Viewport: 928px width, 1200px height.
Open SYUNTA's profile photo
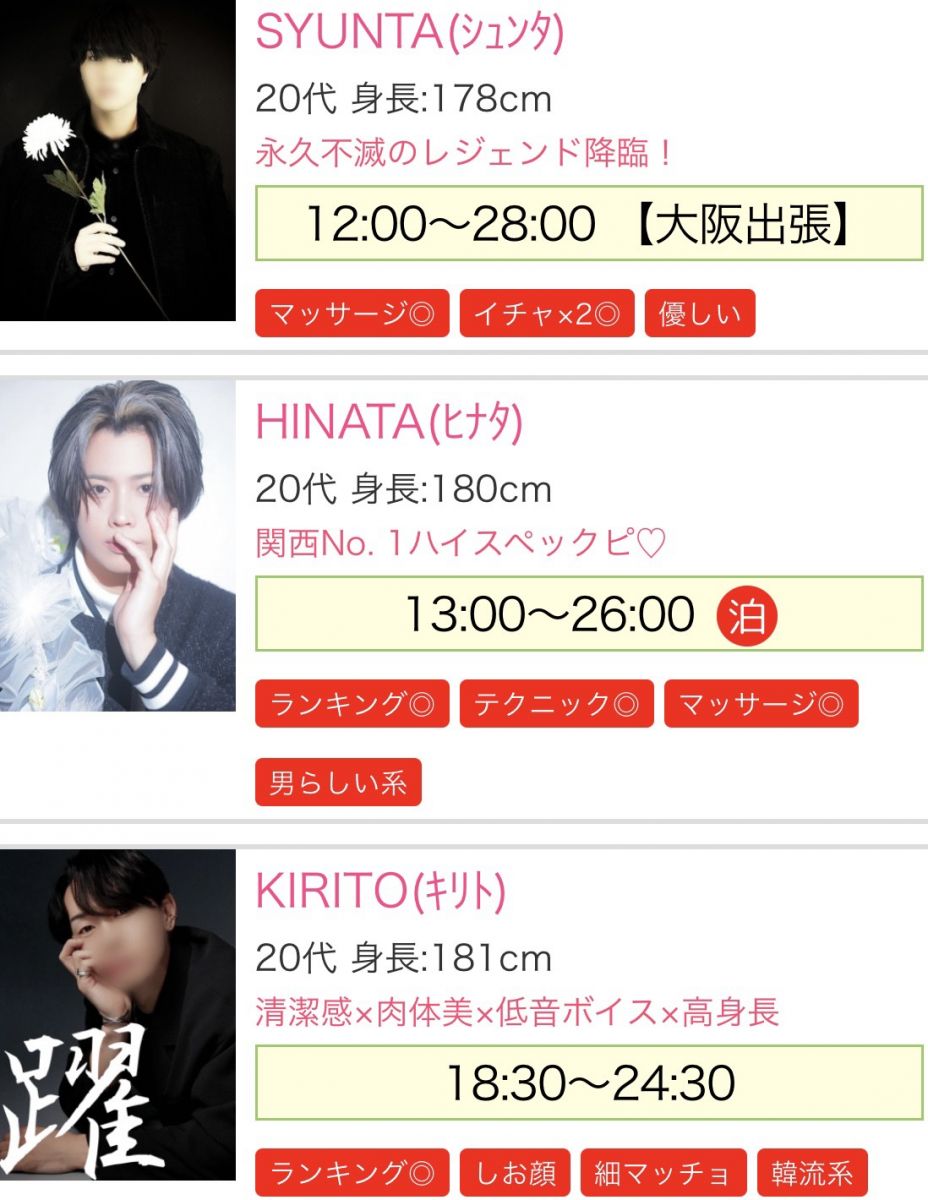click(117, 160)
